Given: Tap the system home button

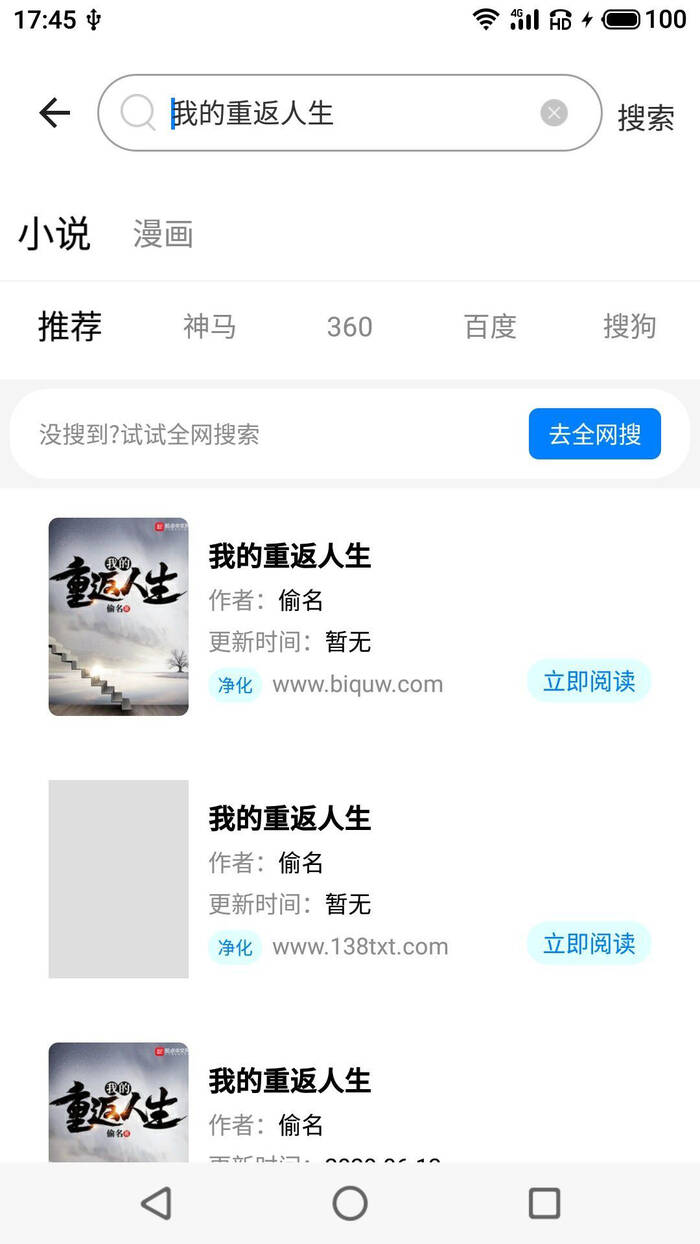Looking at the screenshot, I should pos(350,1203).
